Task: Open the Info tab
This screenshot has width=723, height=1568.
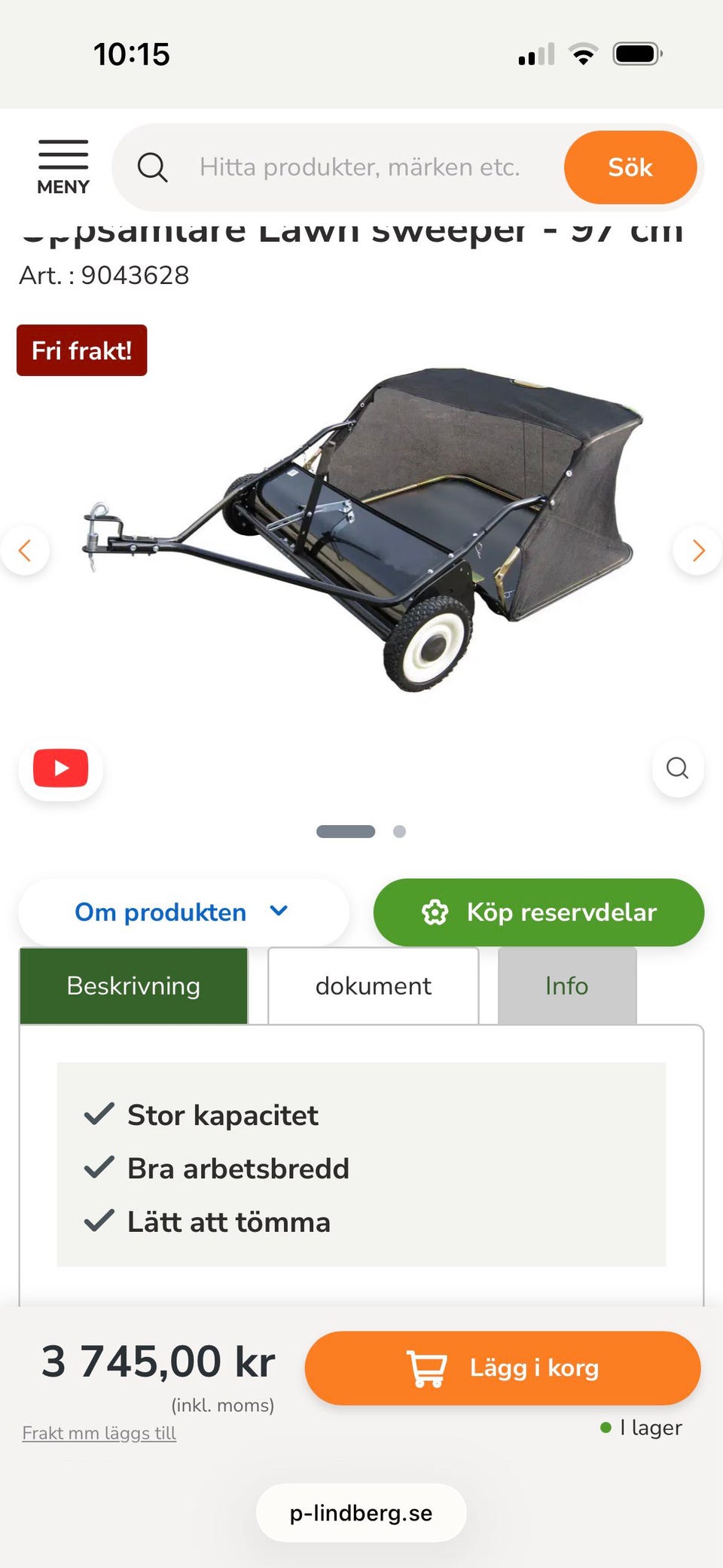Action: pyautogui.click(x=566, y=985)
